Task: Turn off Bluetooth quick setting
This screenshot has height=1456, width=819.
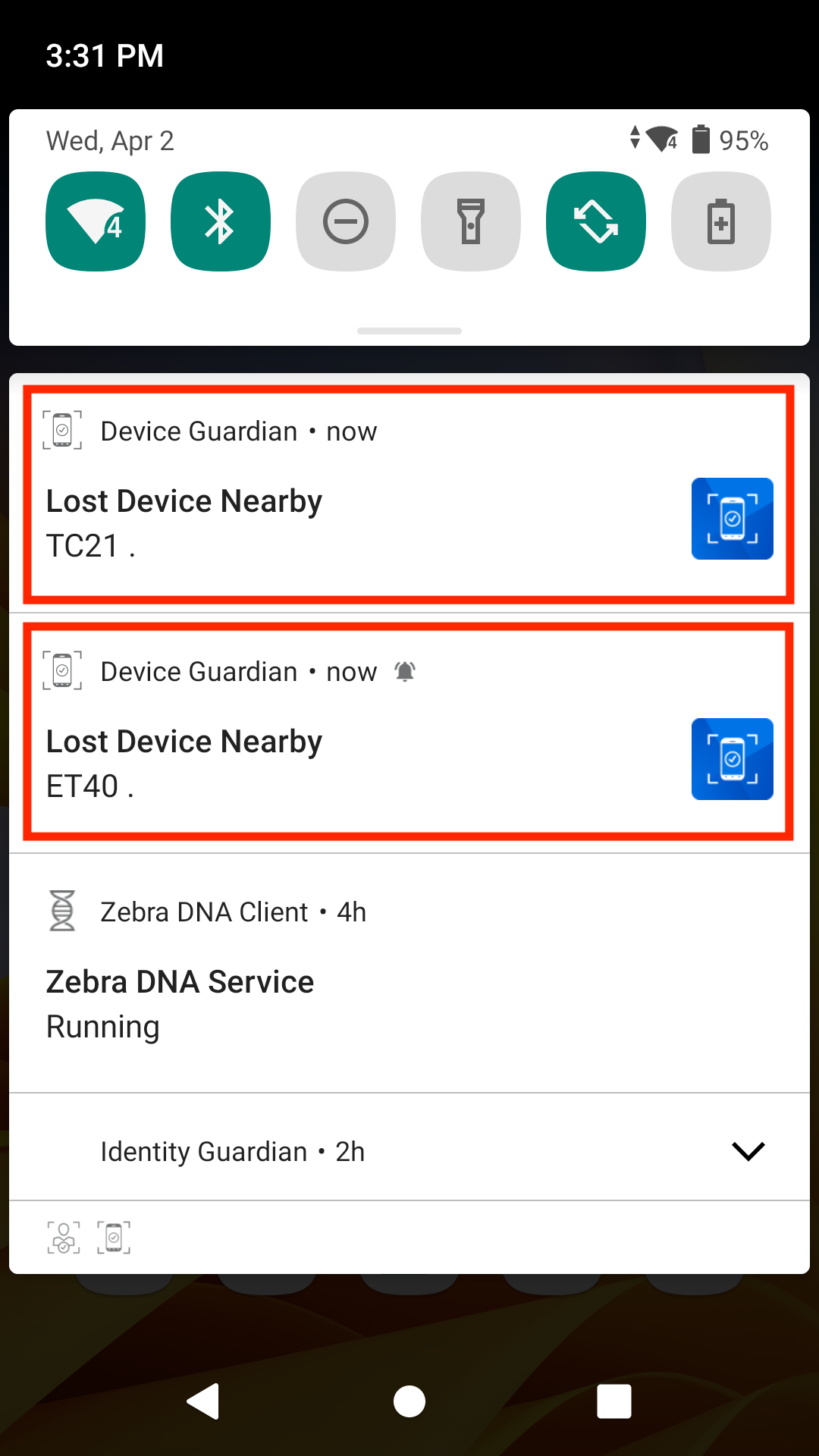Action: point(221,221)
